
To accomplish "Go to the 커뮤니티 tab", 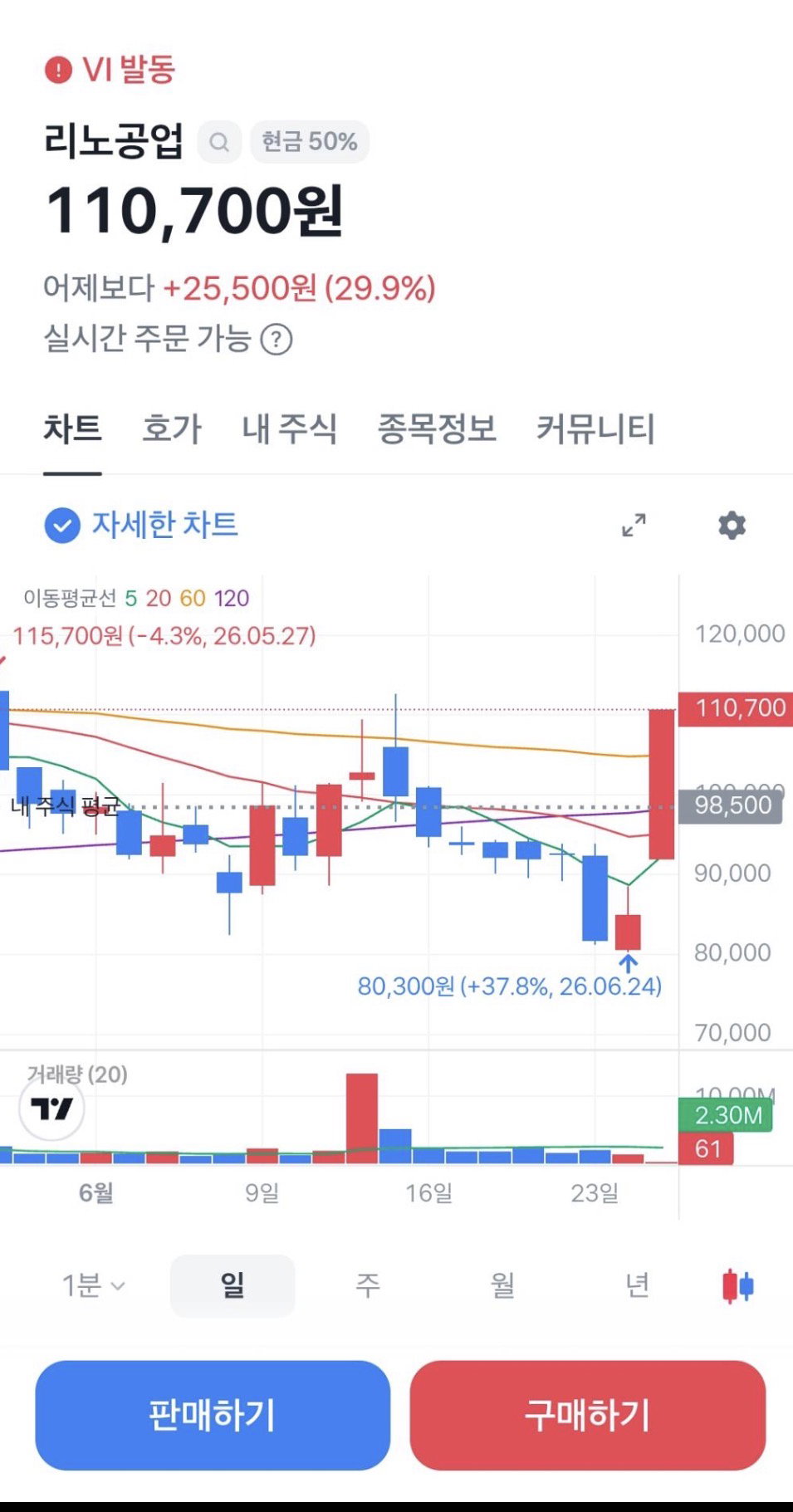I will (595, 429).
